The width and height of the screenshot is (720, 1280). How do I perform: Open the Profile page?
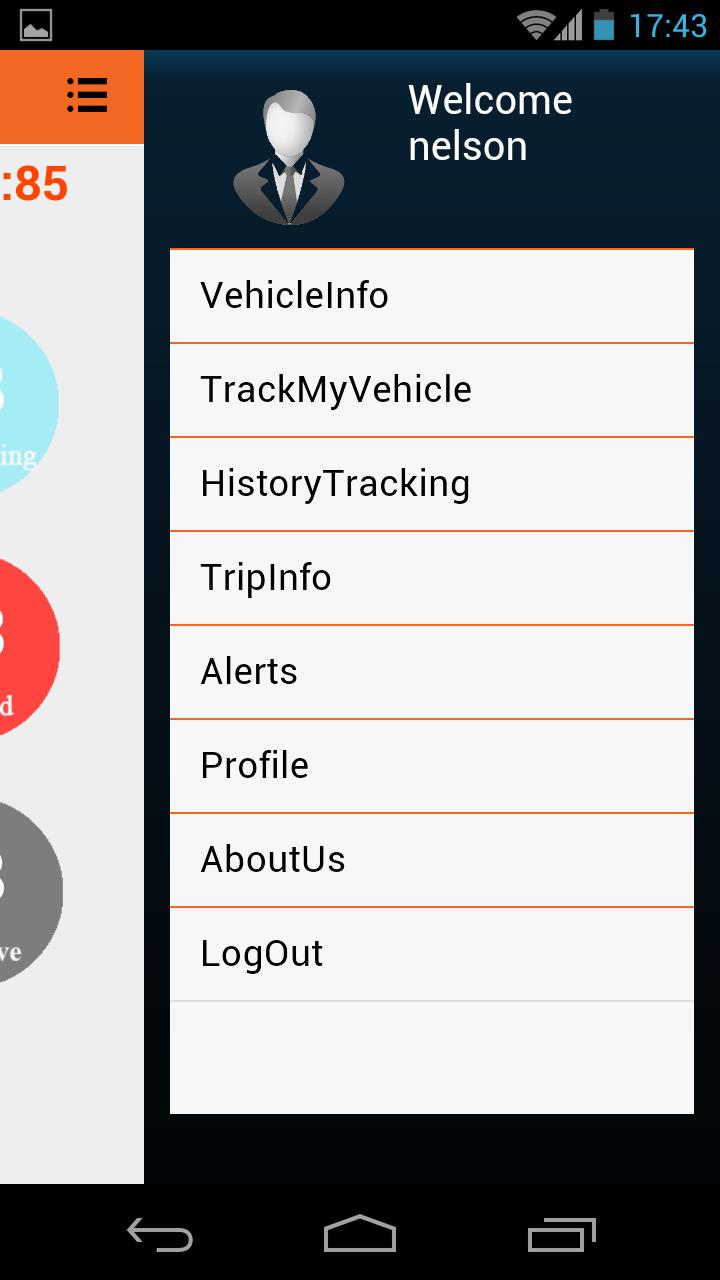point(431,766)
